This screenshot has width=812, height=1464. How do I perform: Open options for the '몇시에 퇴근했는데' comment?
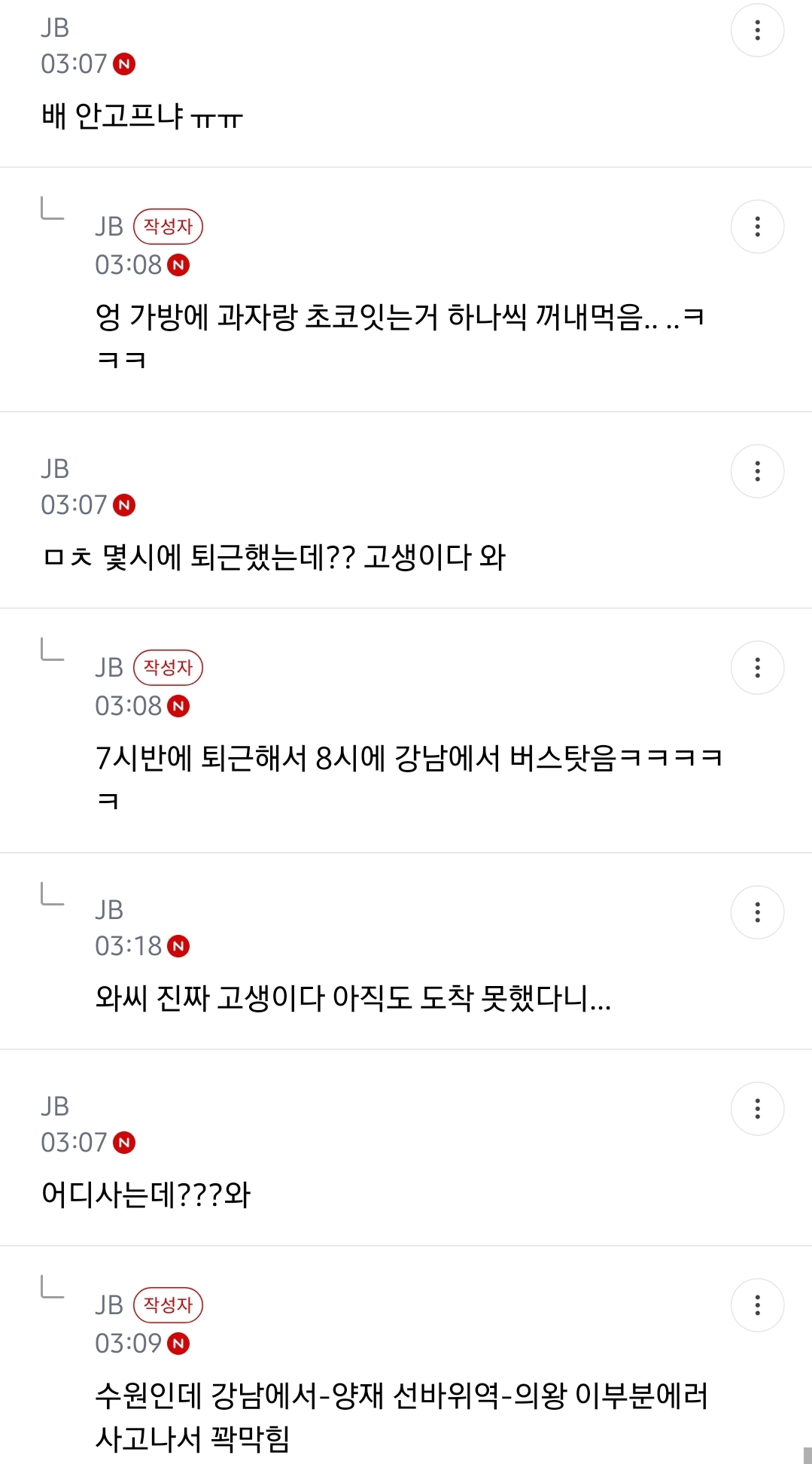(x=757, y=471)
